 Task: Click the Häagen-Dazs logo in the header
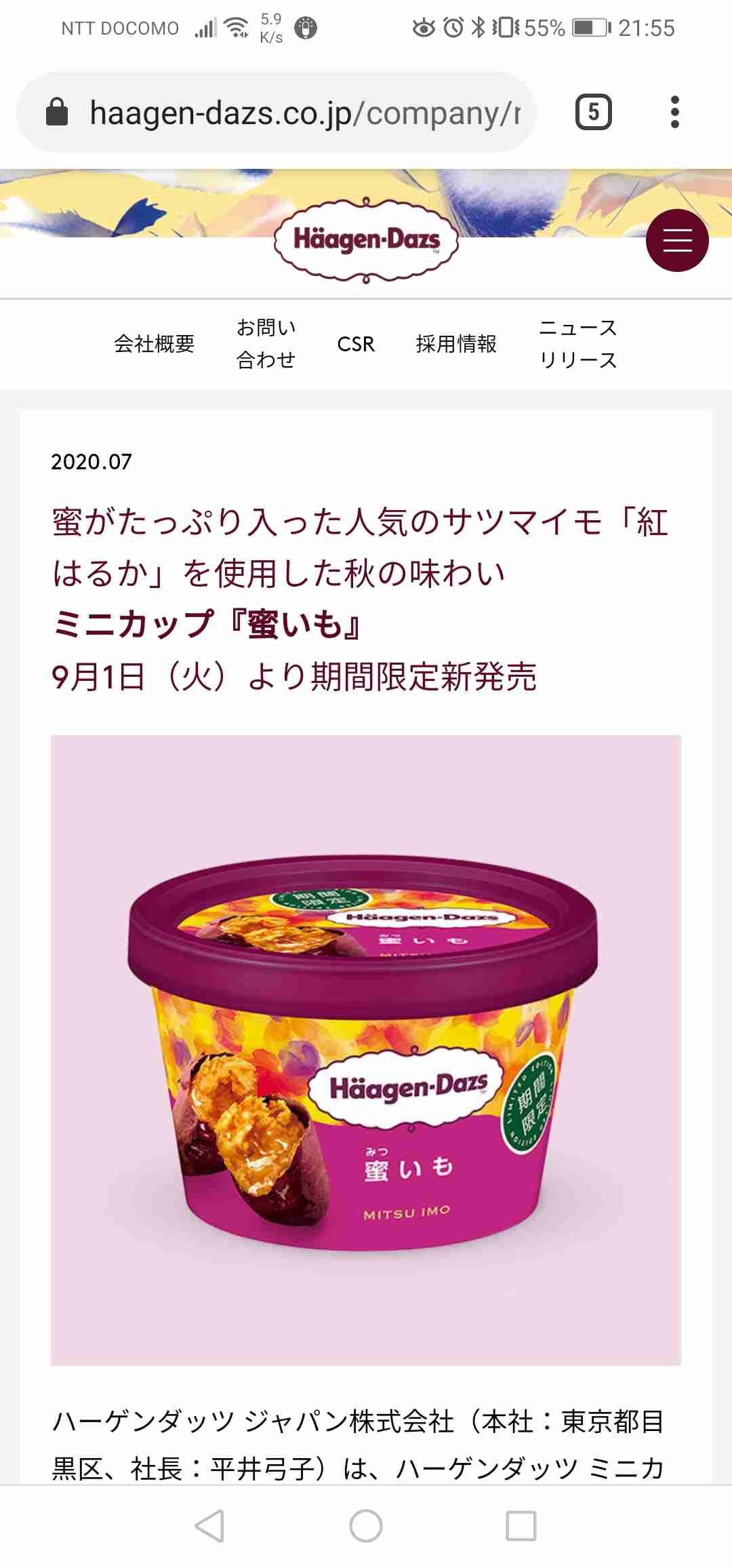coord(366,239)
